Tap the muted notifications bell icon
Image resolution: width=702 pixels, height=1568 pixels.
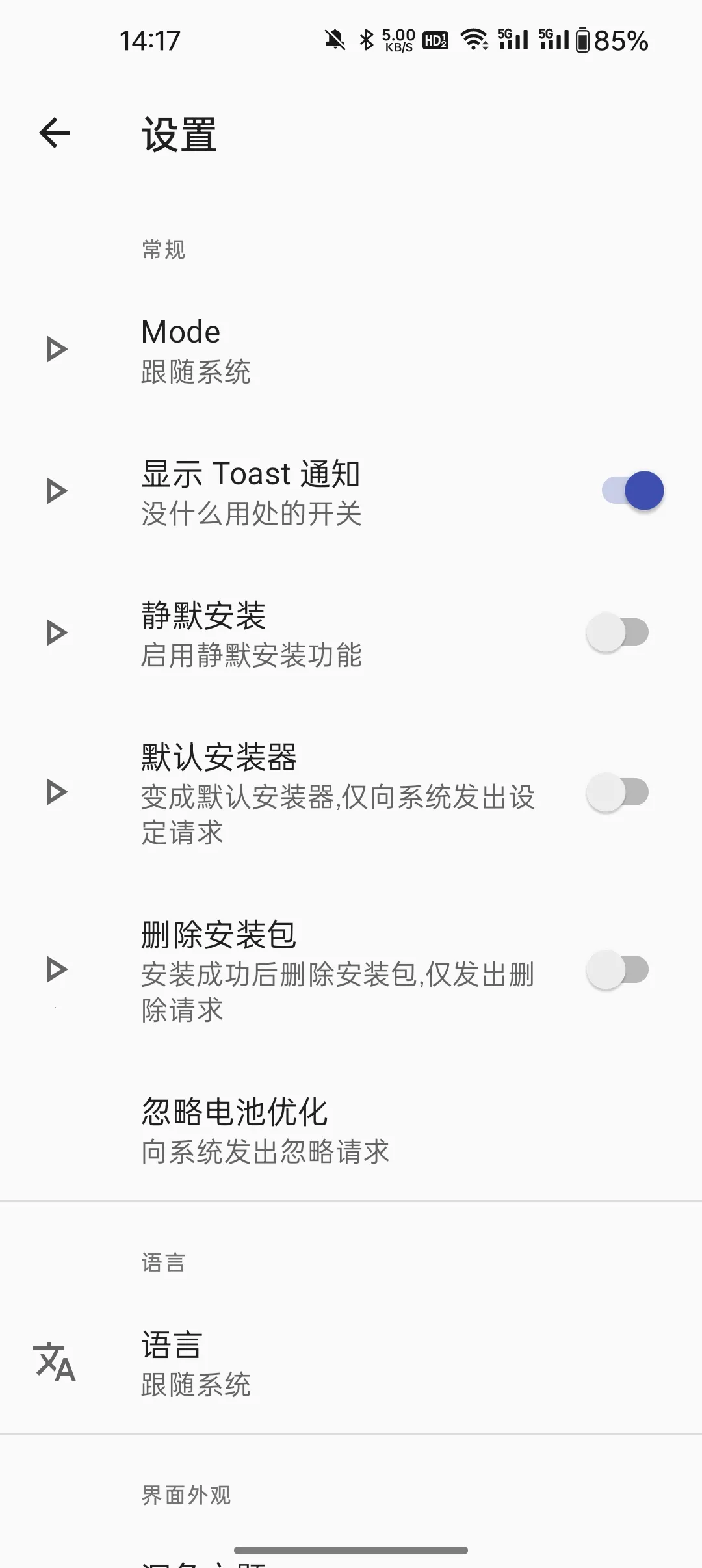coord(333,39)
